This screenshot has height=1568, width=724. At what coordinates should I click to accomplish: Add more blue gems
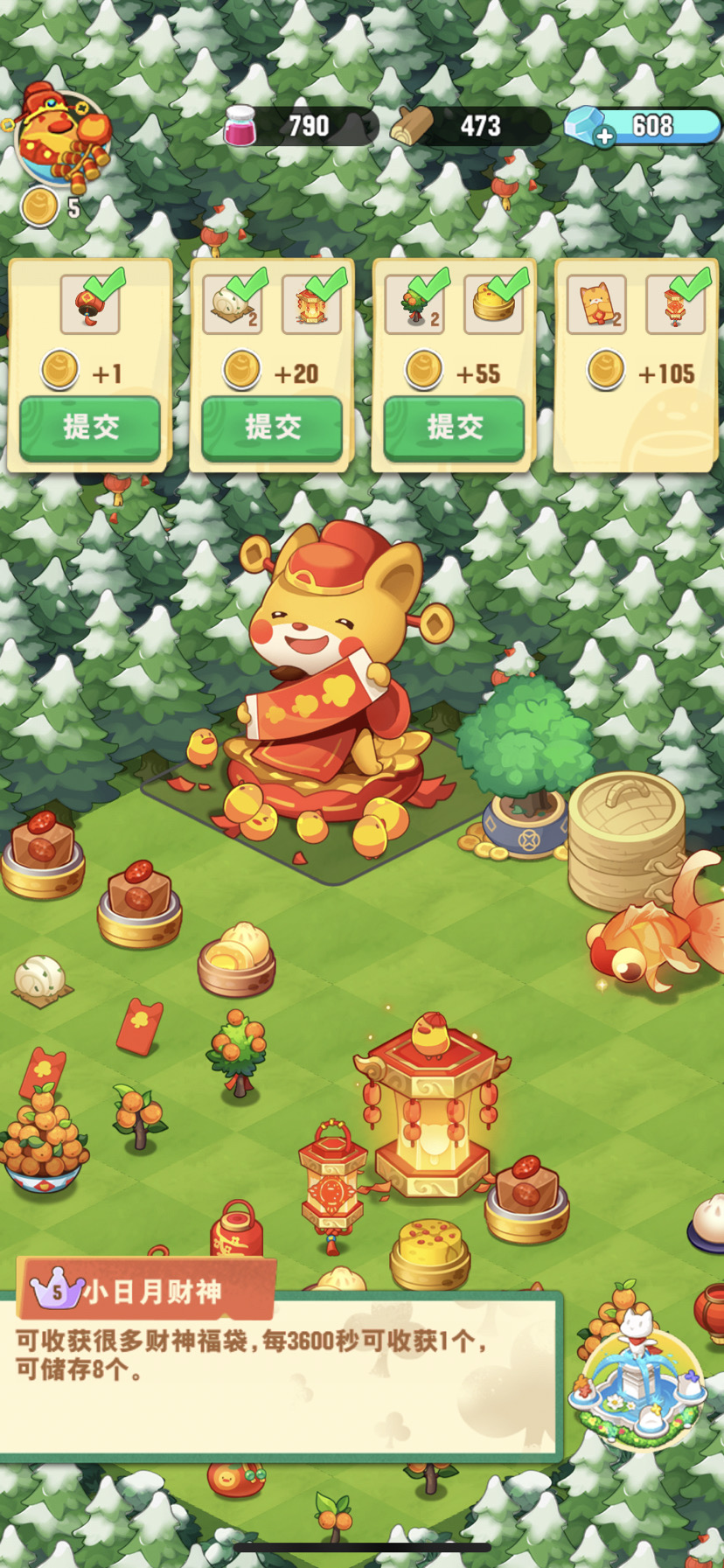[x=604, y=136]
